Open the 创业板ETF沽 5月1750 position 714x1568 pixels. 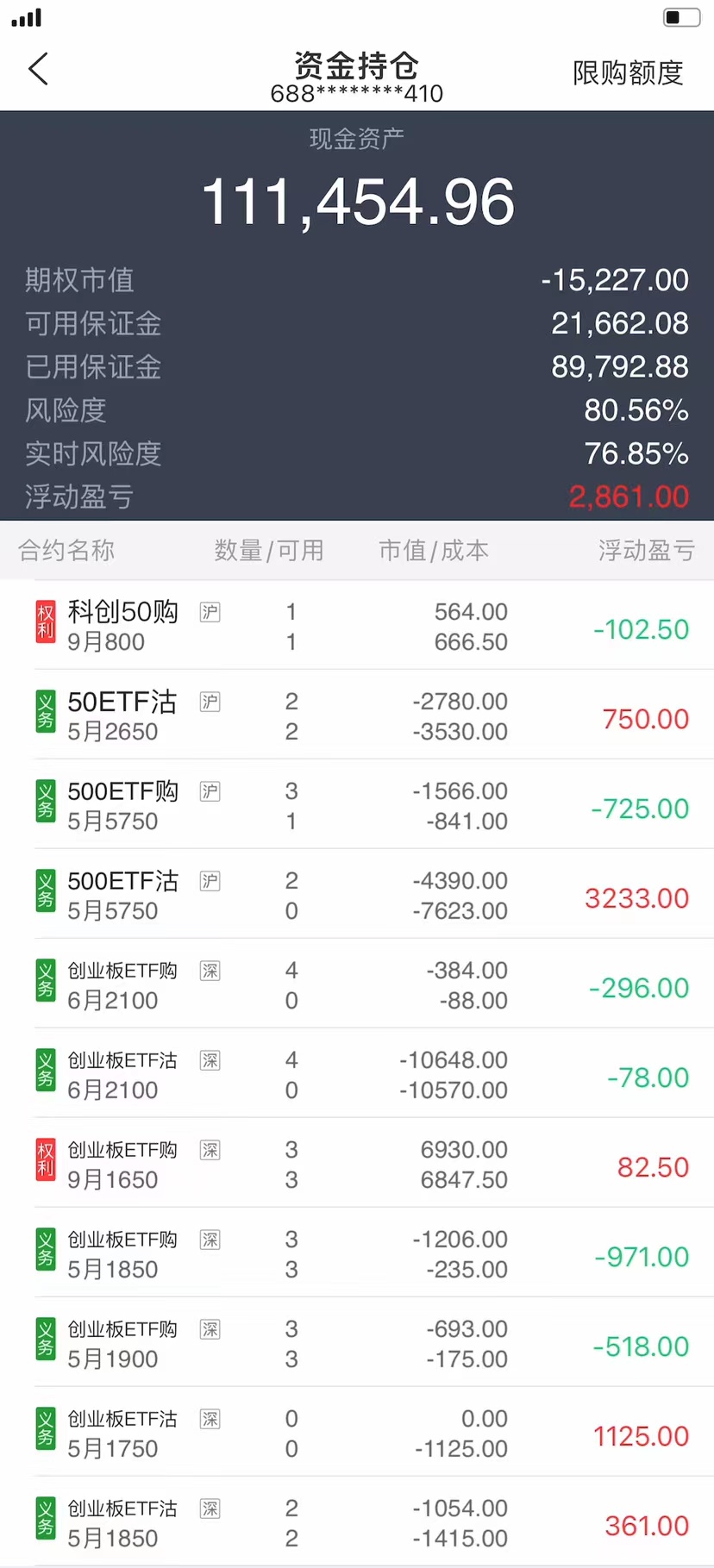coord(357,1433)
